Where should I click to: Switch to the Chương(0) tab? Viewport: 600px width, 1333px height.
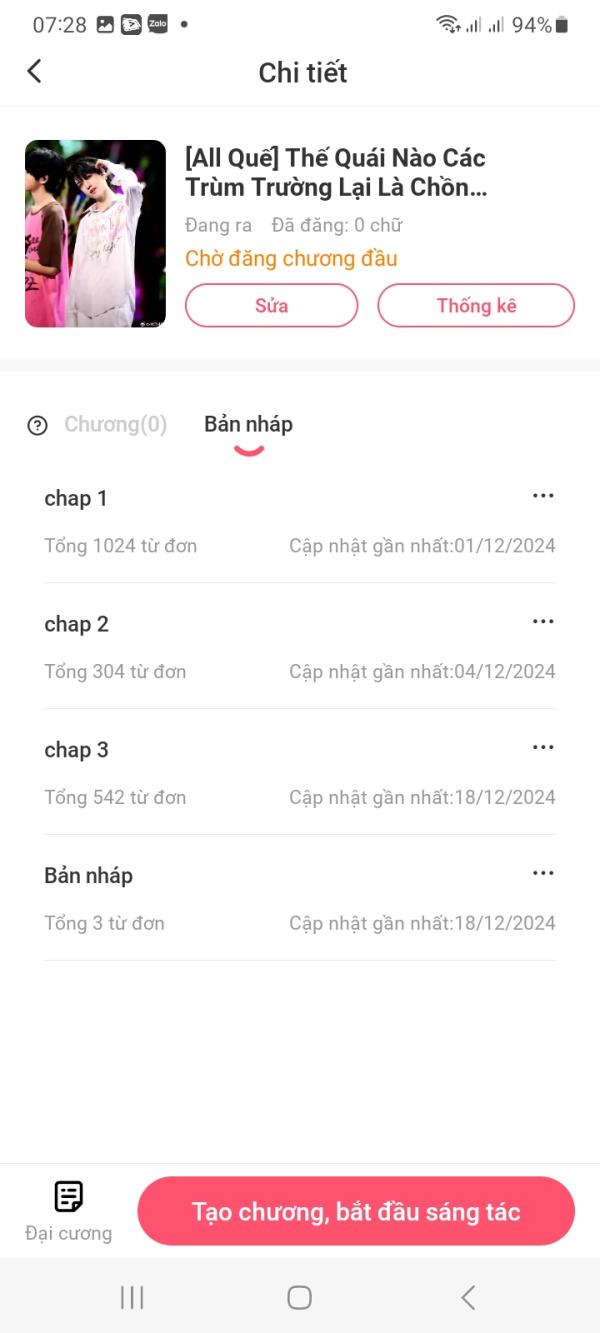click(115, 425)
